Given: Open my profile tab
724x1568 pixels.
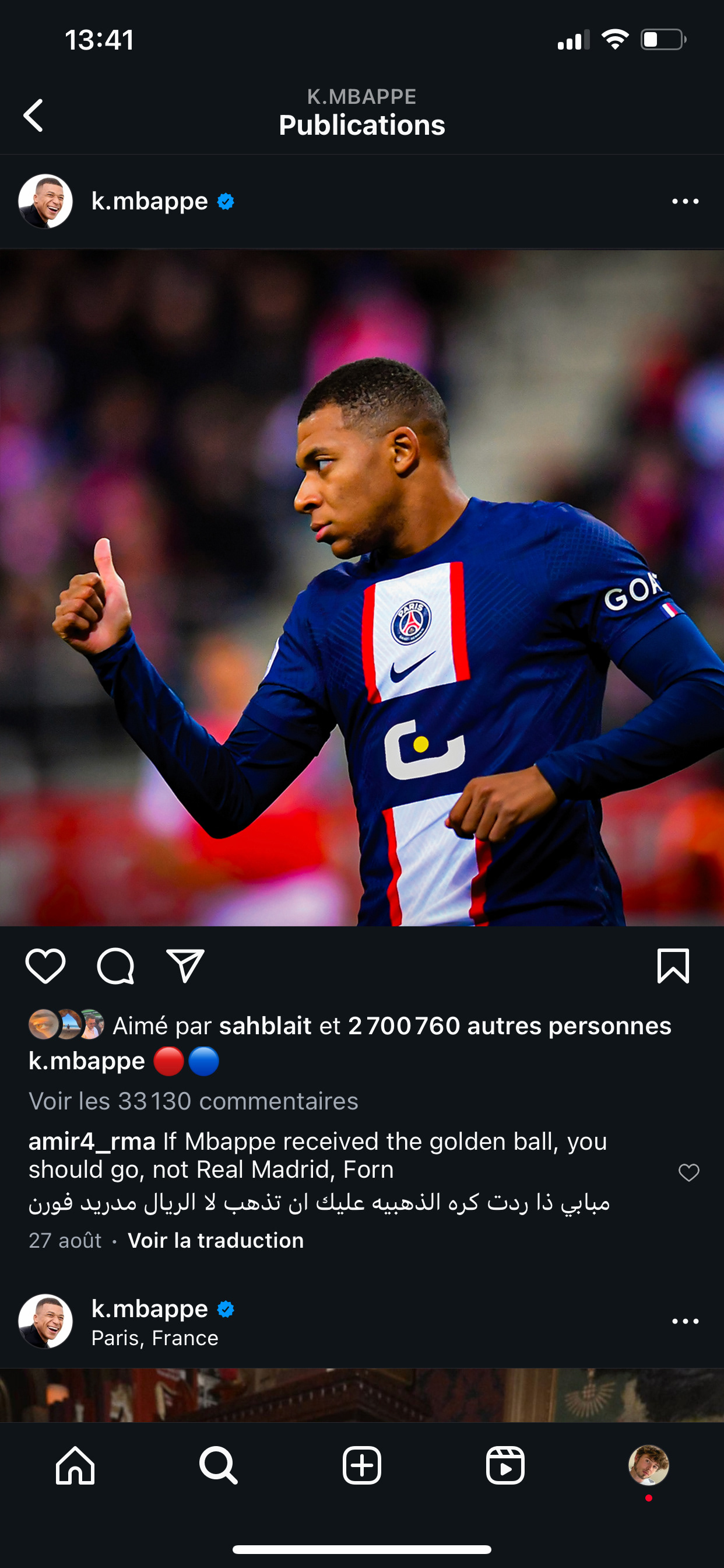Looking at the screenshot, I should (x=649, y=1465).
